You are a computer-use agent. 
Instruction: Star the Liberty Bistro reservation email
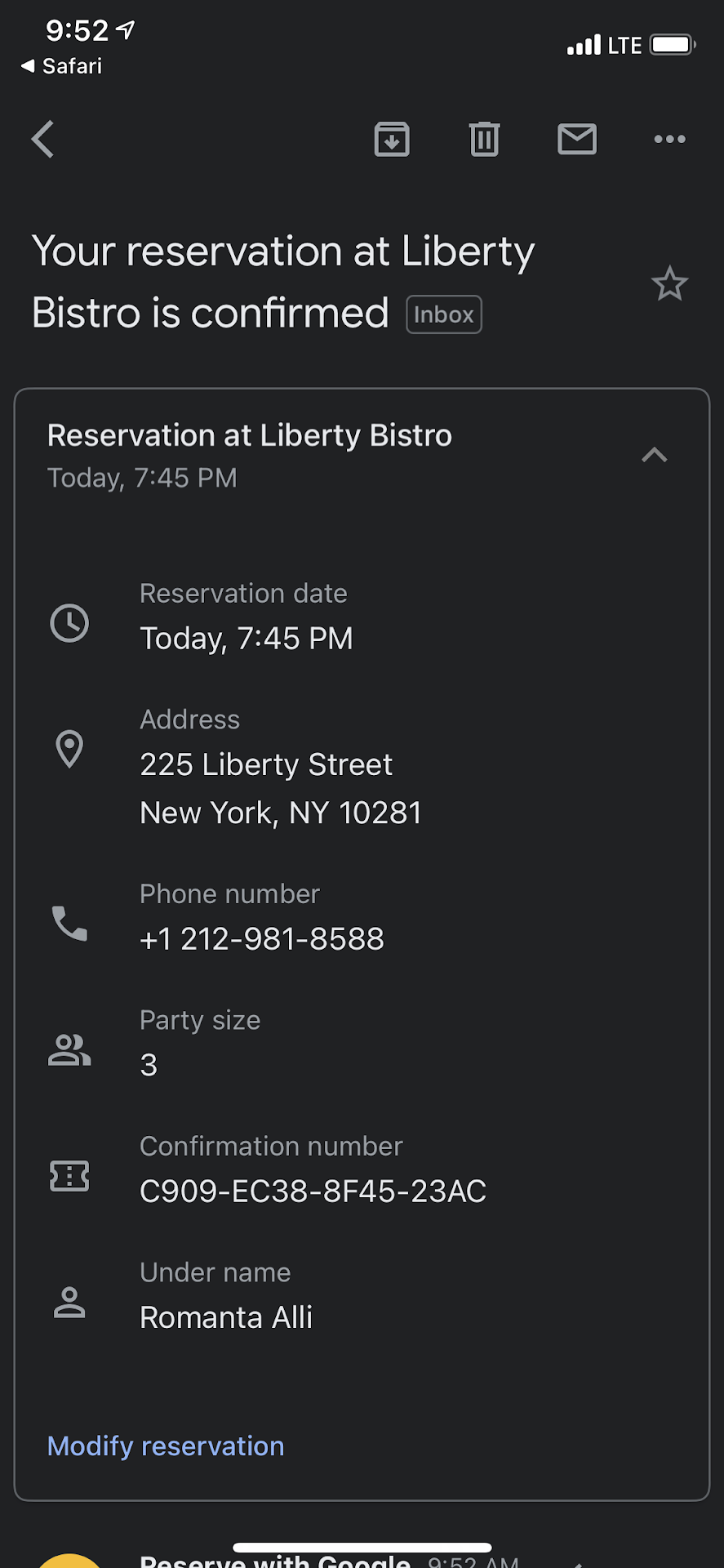[x=669, y=284]
